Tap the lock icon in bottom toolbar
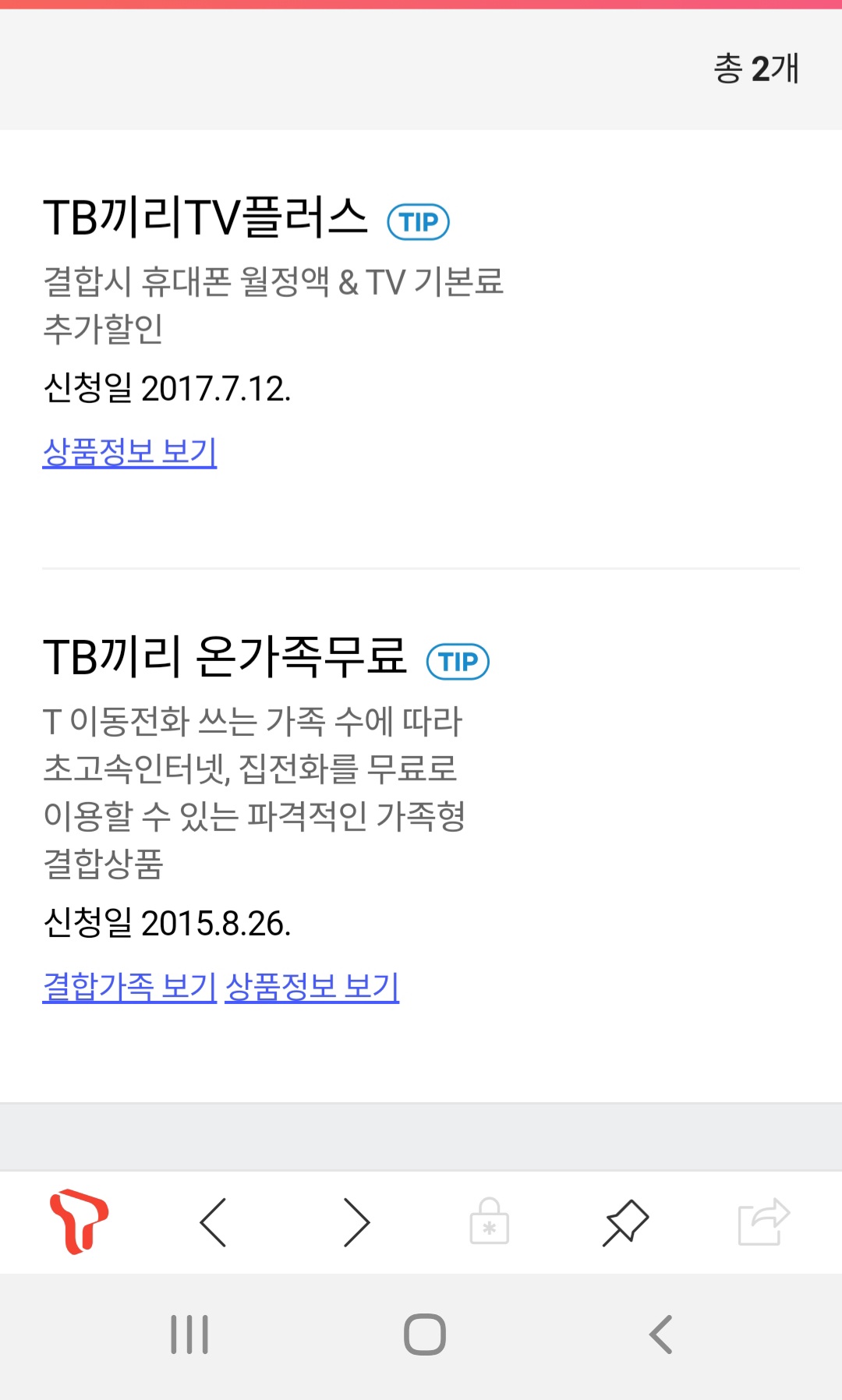Image resolution: width=842 pixels, height=1400 pixels. coord(490,1222)
